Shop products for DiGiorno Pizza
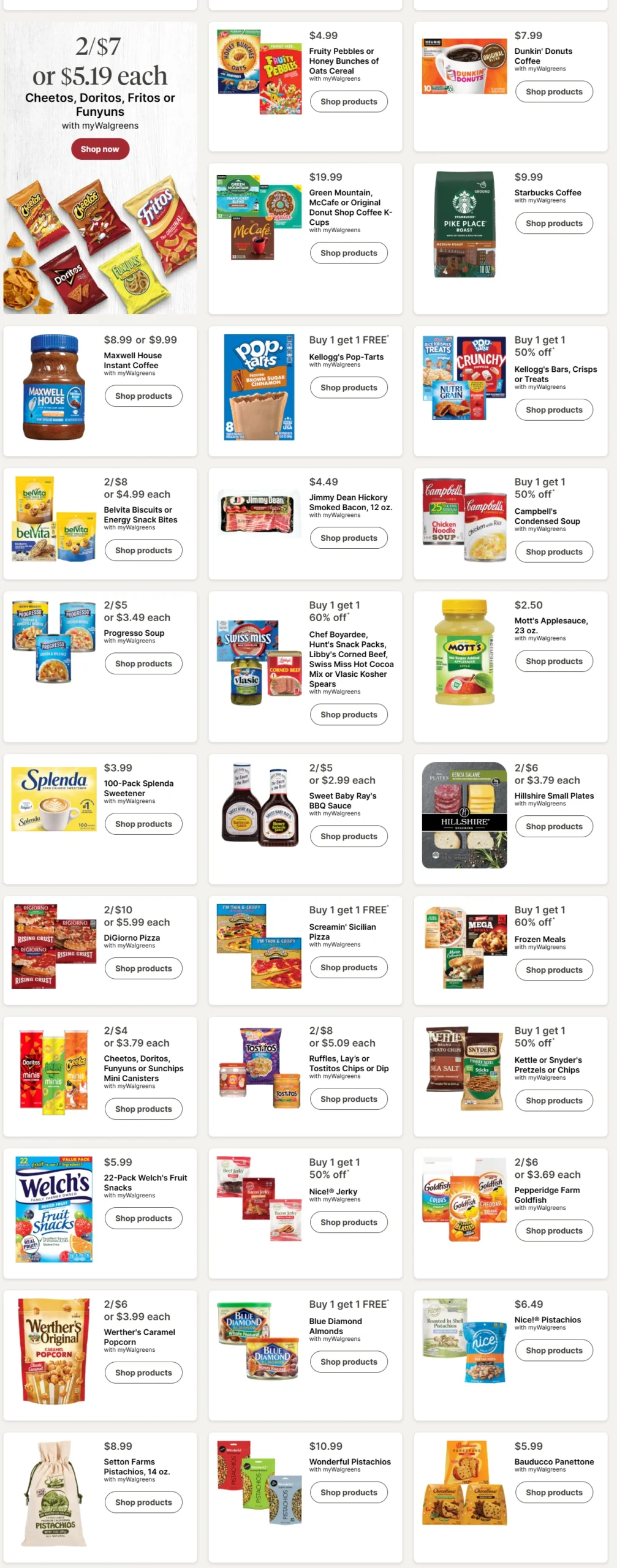 pyautogui.click(x=143, y=969)
